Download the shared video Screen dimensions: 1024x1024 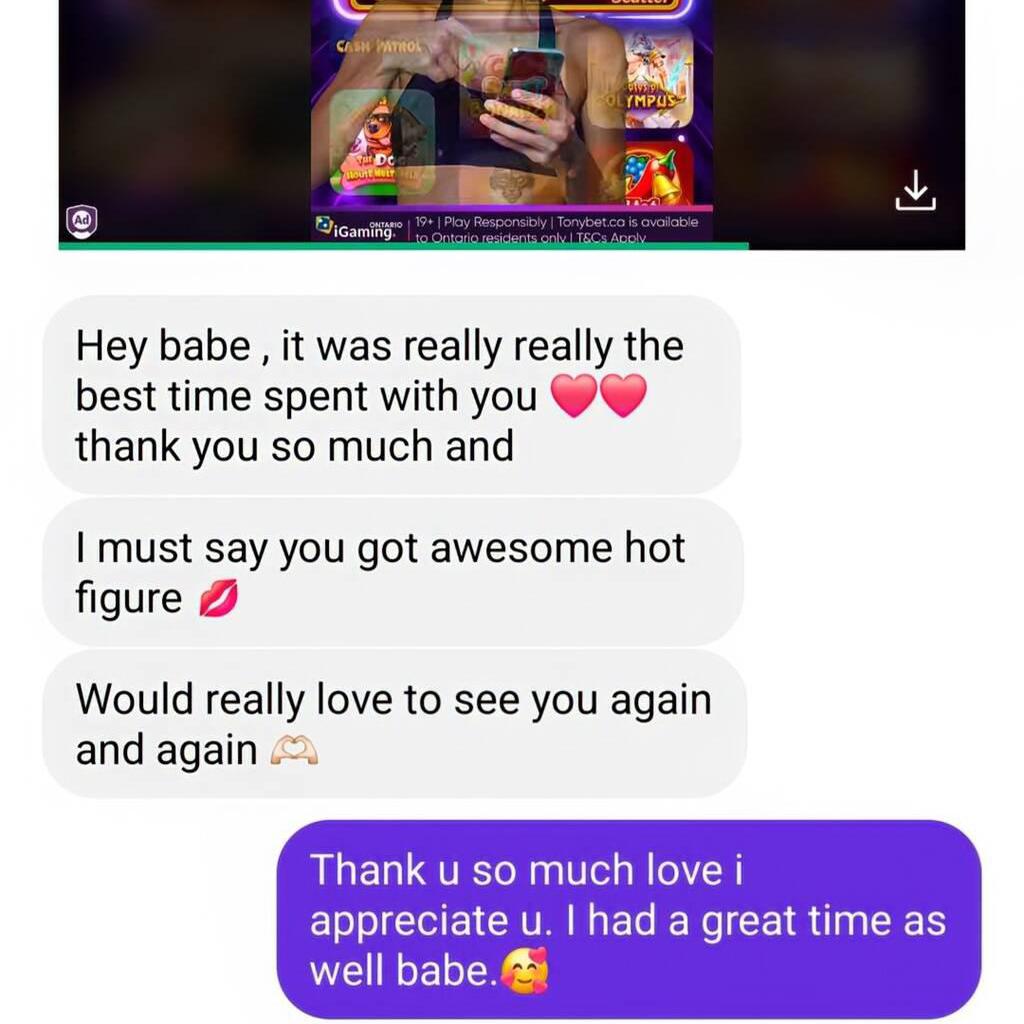914,190
